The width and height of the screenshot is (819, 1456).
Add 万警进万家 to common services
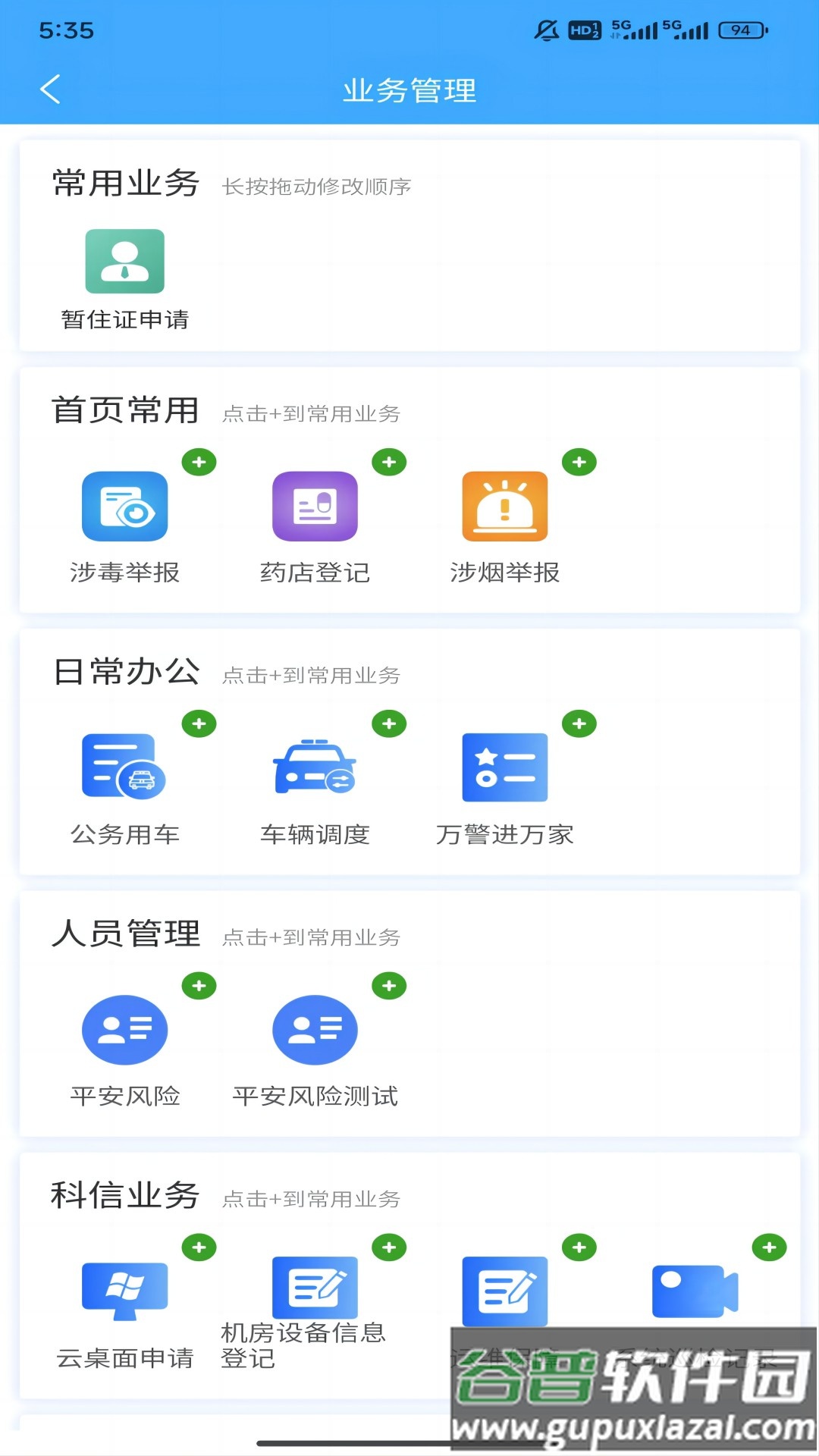pos(579,723)
